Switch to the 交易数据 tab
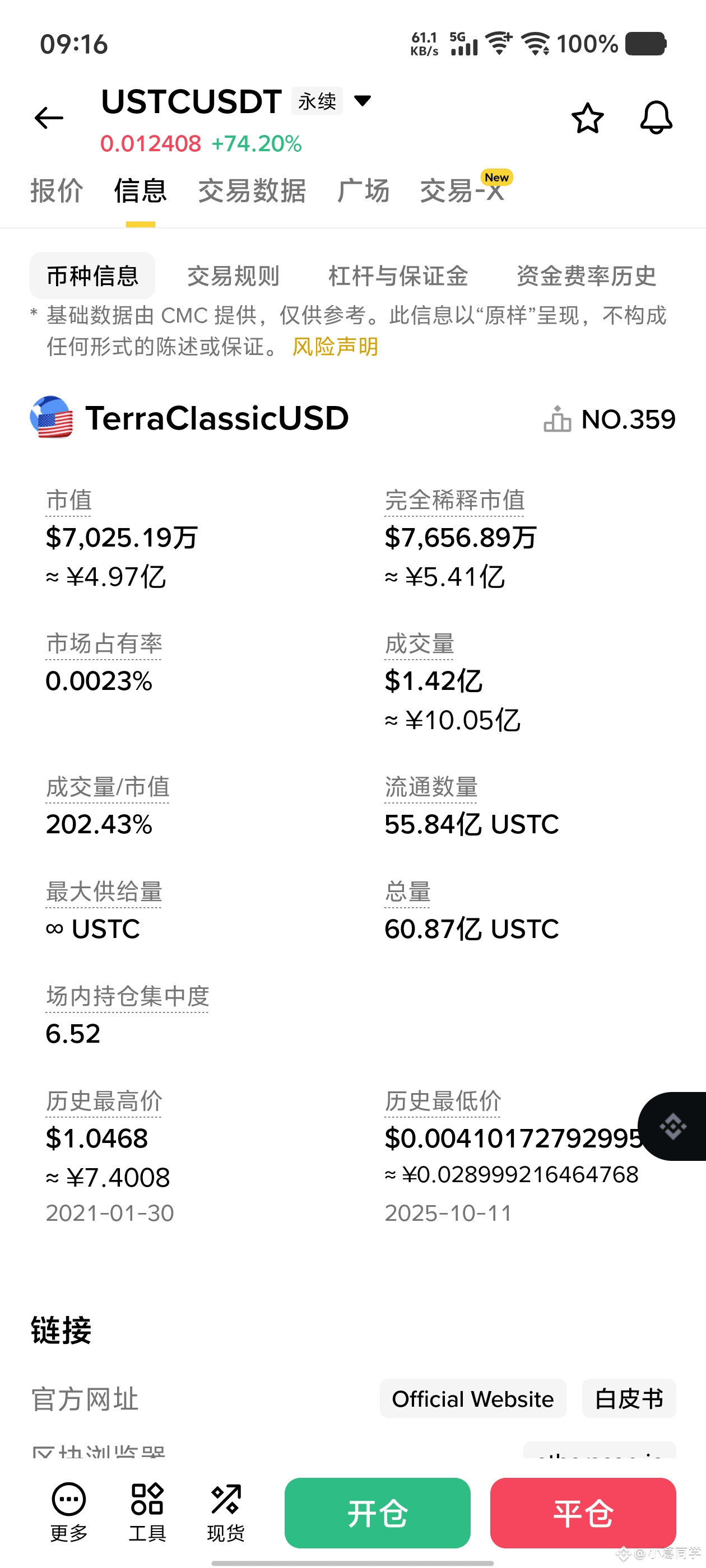 click(x=252, y=191)
